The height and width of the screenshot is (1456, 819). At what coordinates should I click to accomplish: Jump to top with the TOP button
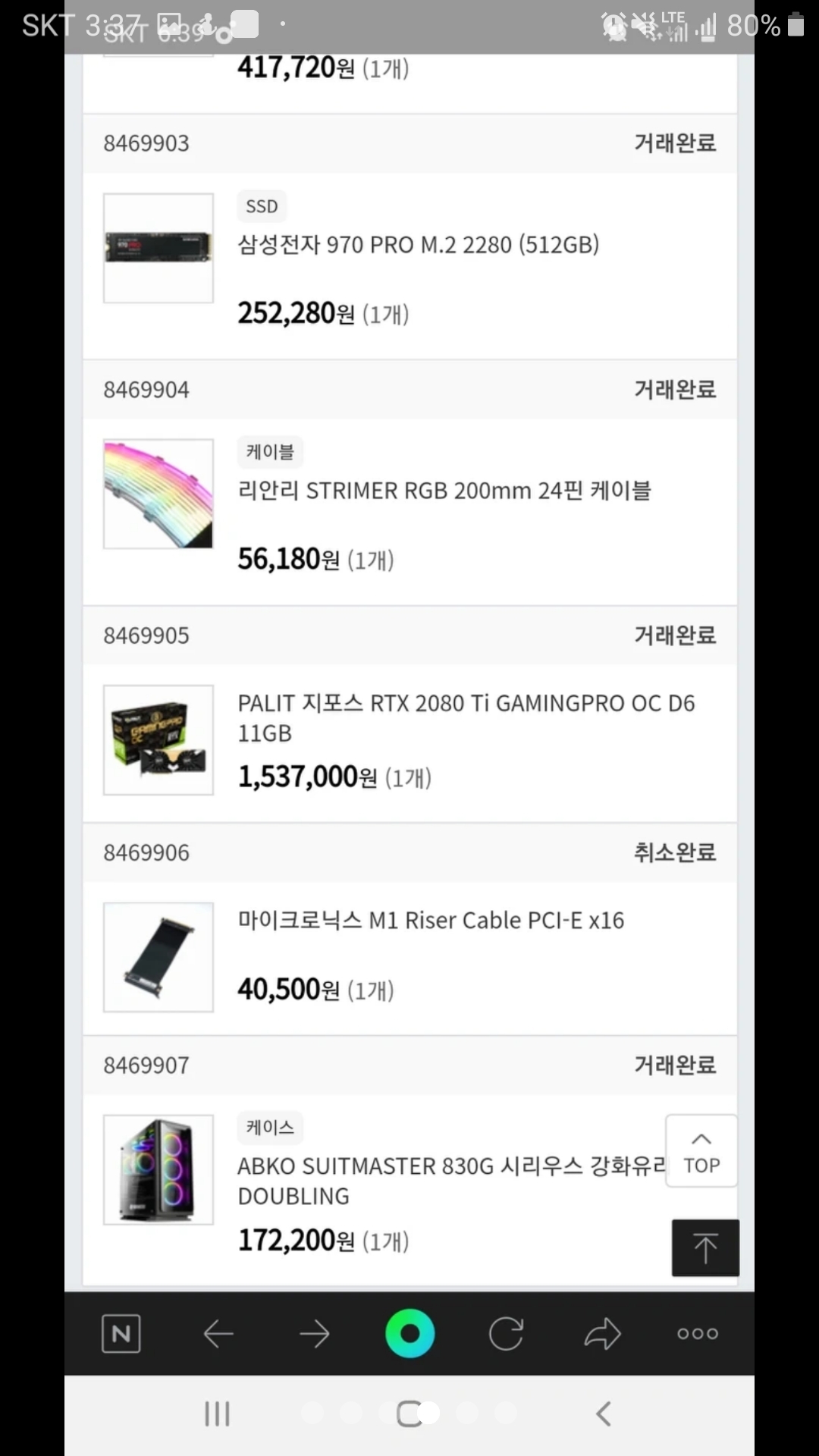click(701, 1151)
